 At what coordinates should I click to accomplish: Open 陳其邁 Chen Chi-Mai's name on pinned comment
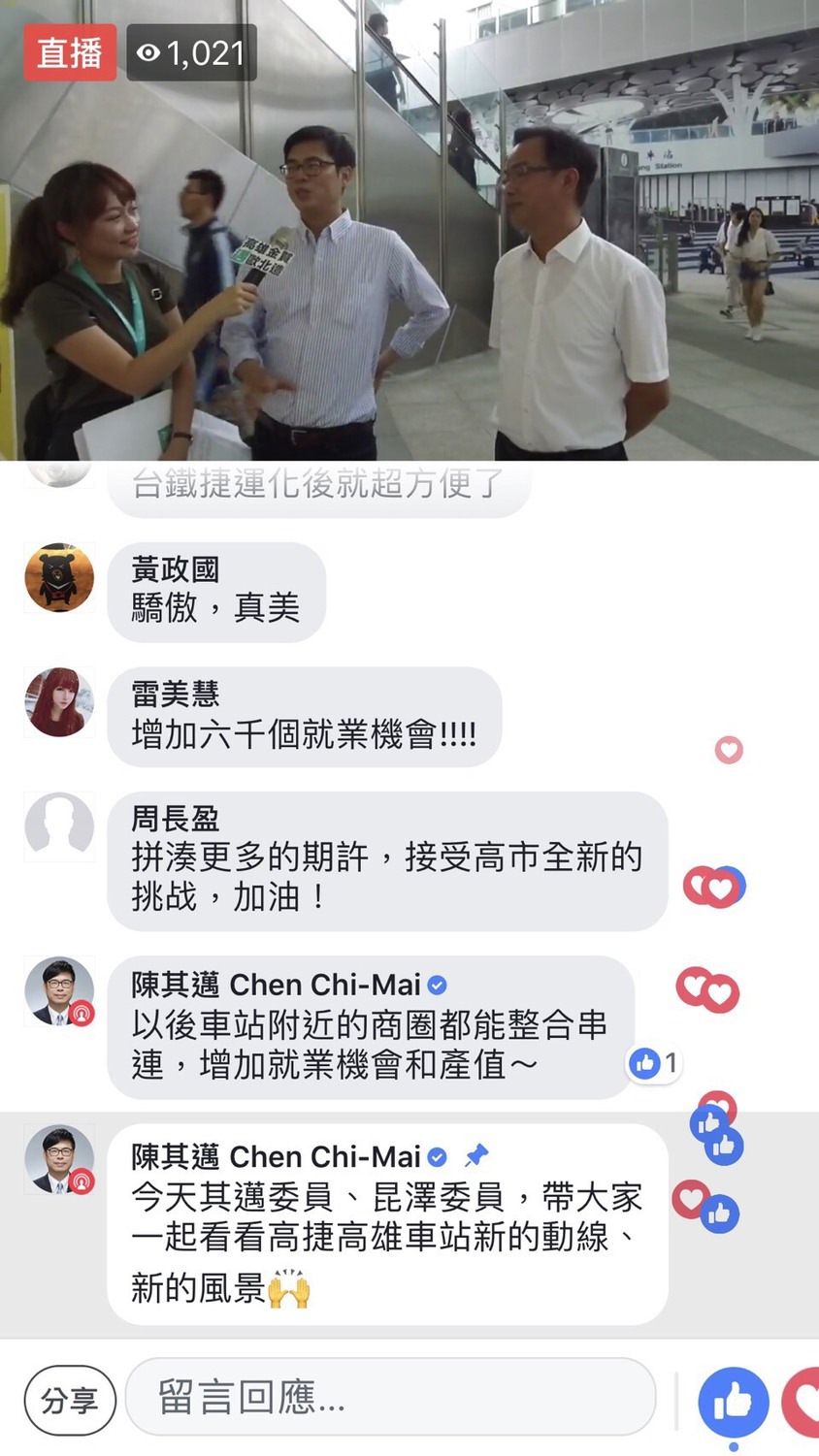(276, 1156)
